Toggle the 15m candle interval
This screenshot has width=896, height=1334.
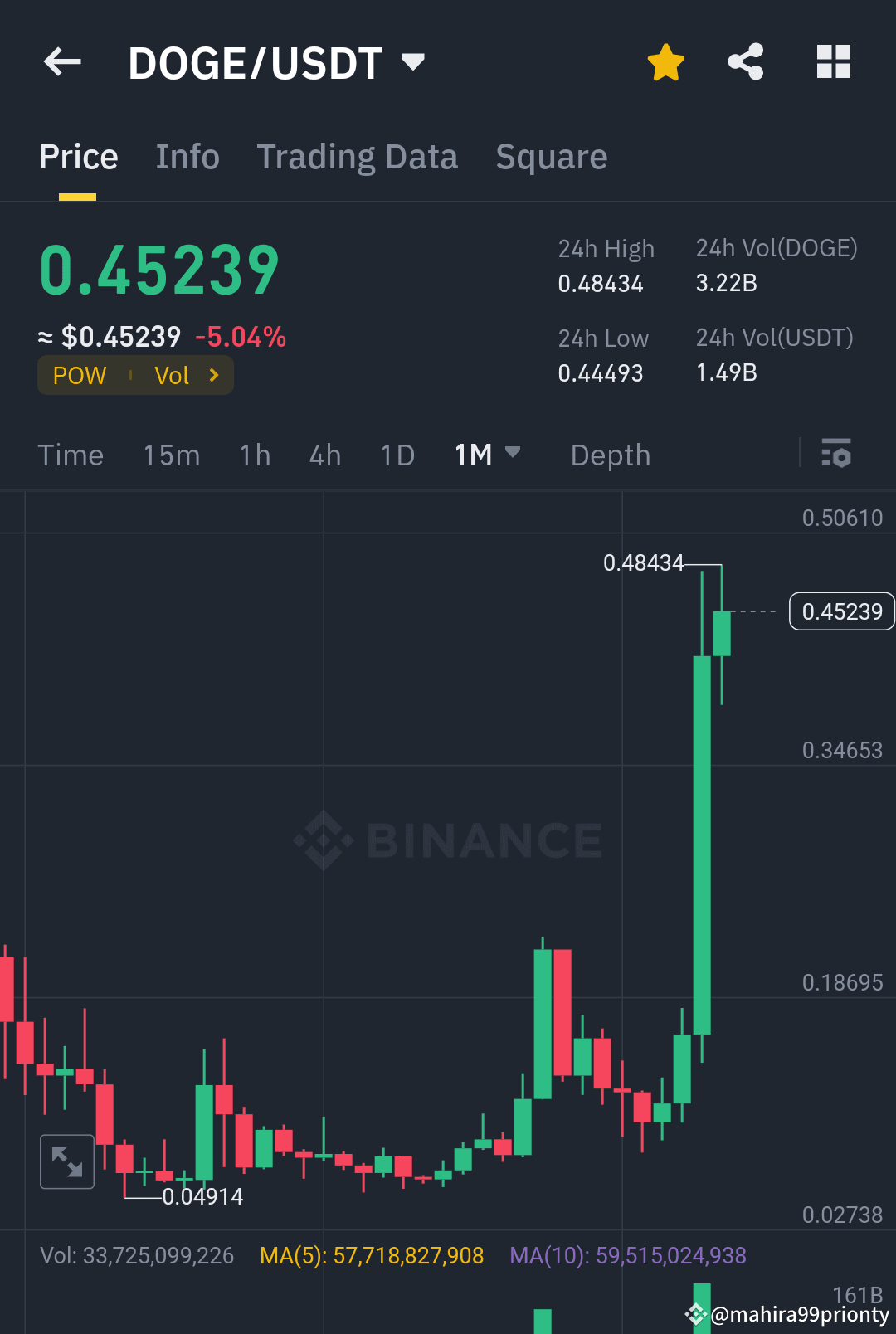pyautogui.click(x=171, y=455)
